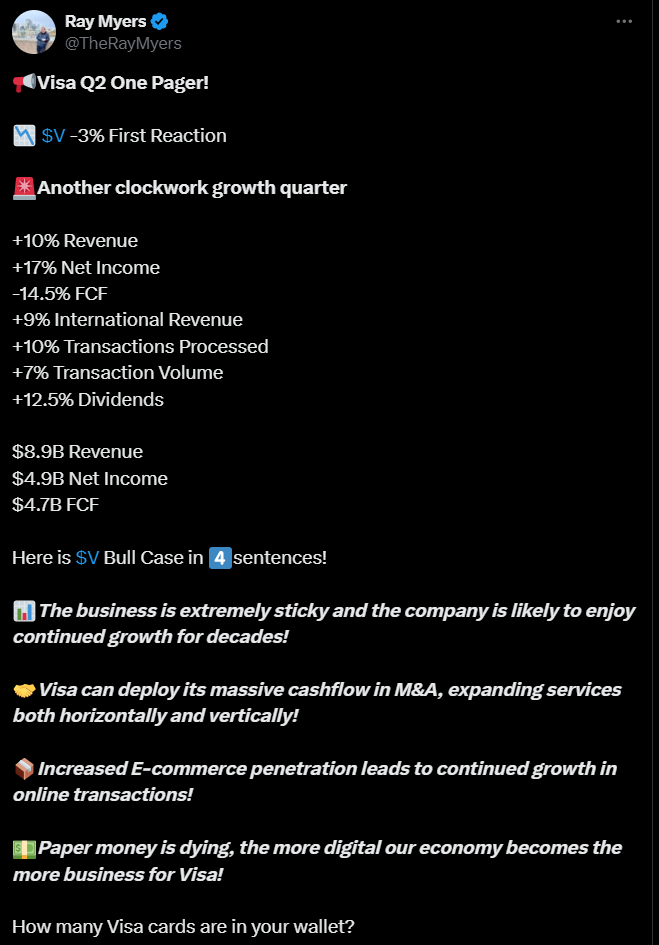The width and height of the screenshot is (659, 945).
Task: Open the $V cashtag before Bull Case
Action: (87, 557)
